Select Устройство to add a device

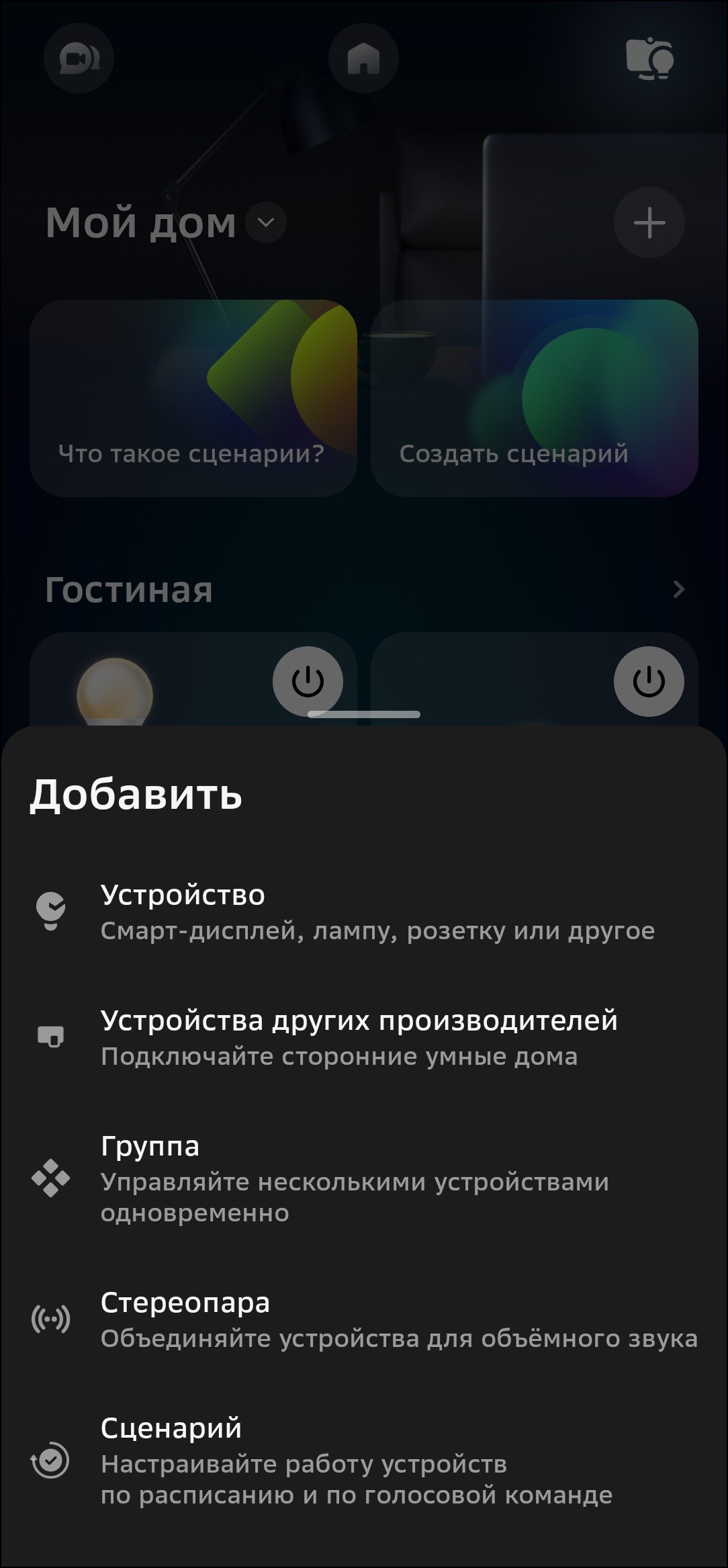click(x=363, y=912)
